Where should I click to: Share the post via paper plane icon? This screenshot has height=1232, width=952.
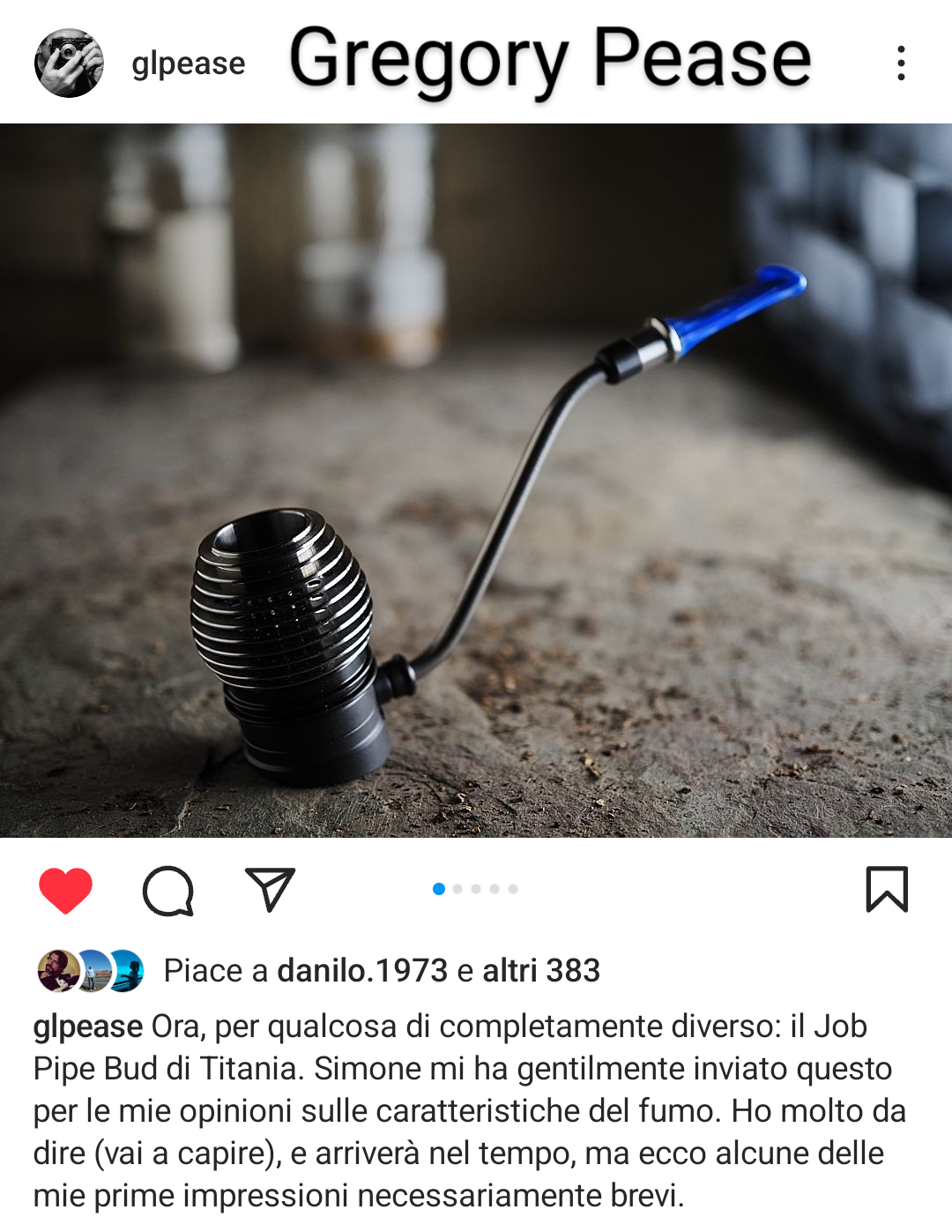(x=270, y=889)
